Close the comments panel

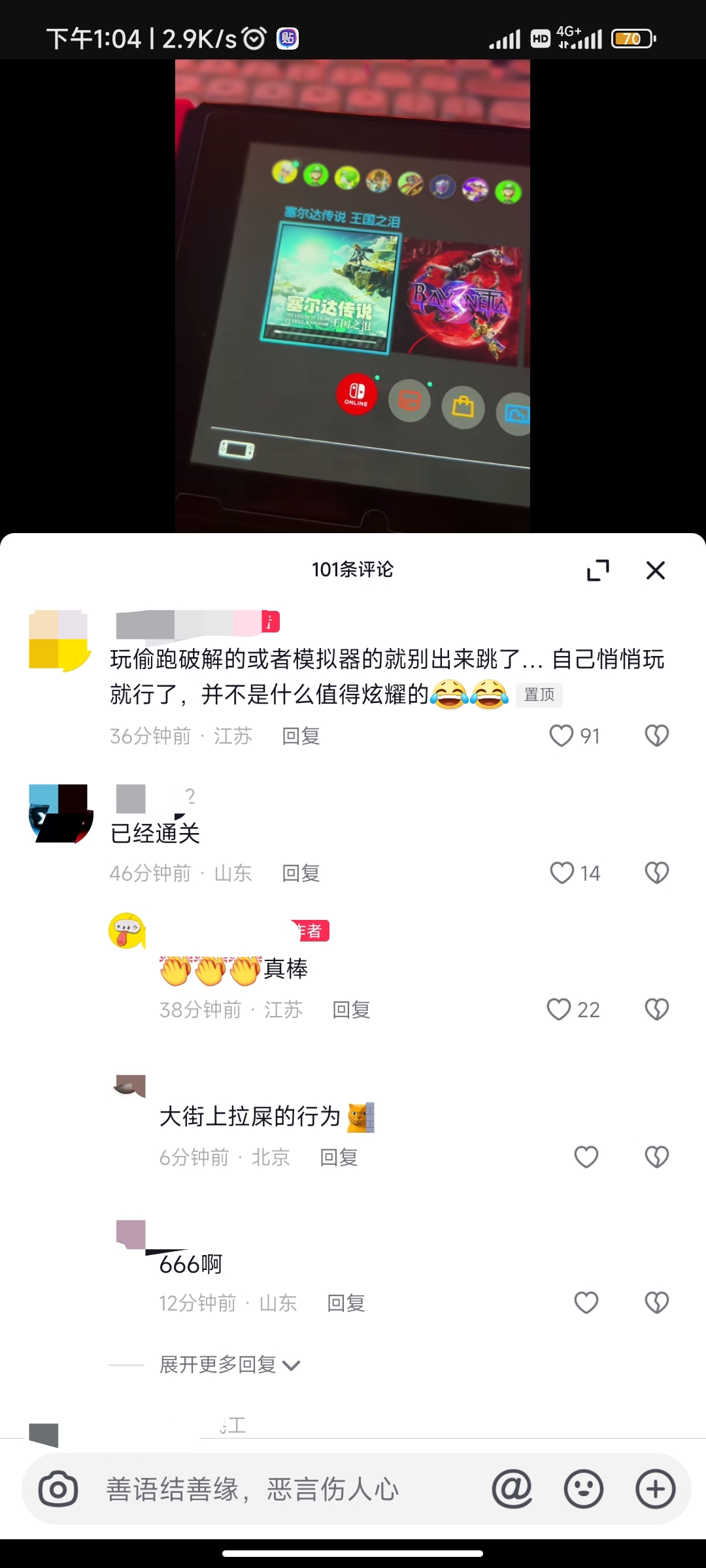[655, 570]
